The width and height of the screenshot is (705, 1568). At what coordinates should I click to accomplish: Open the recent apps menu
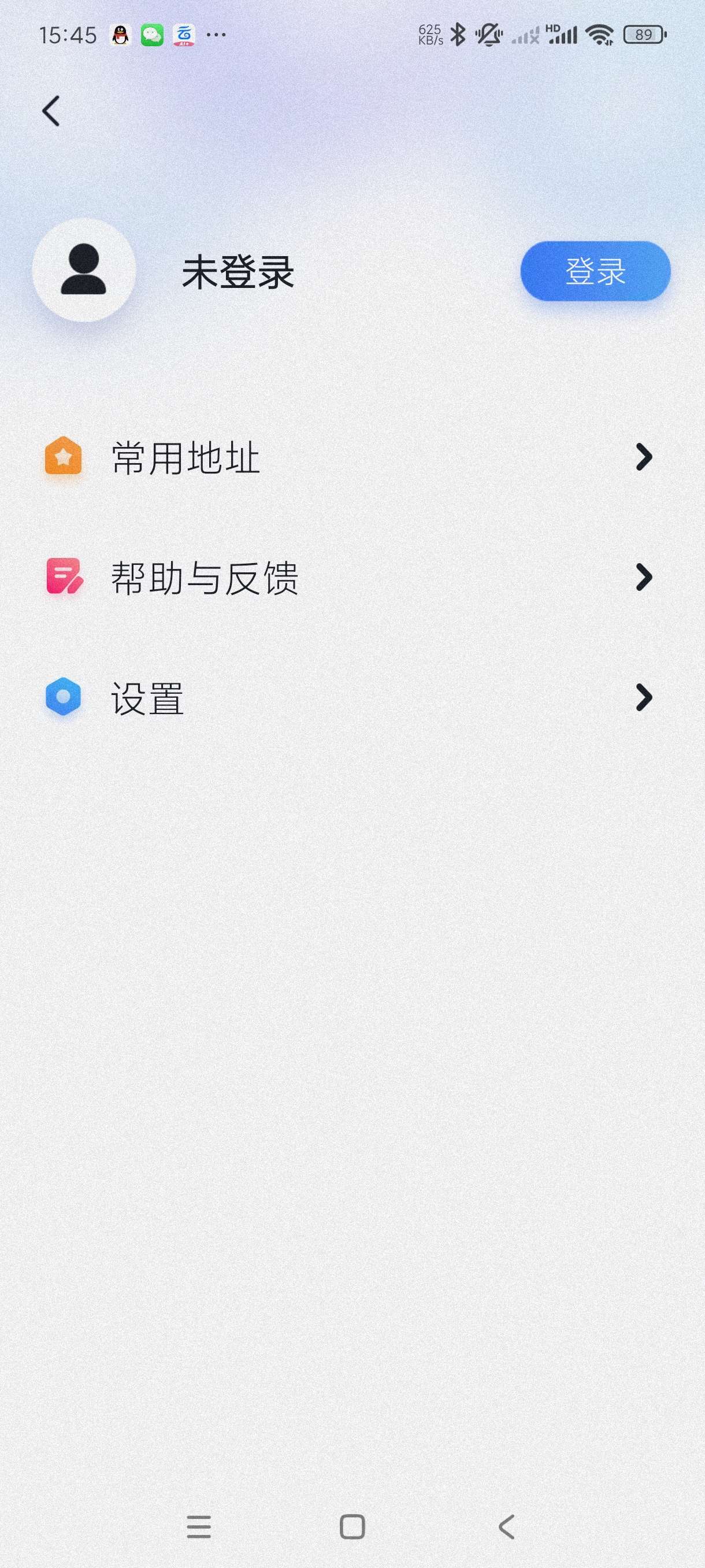pos(199,1526)
